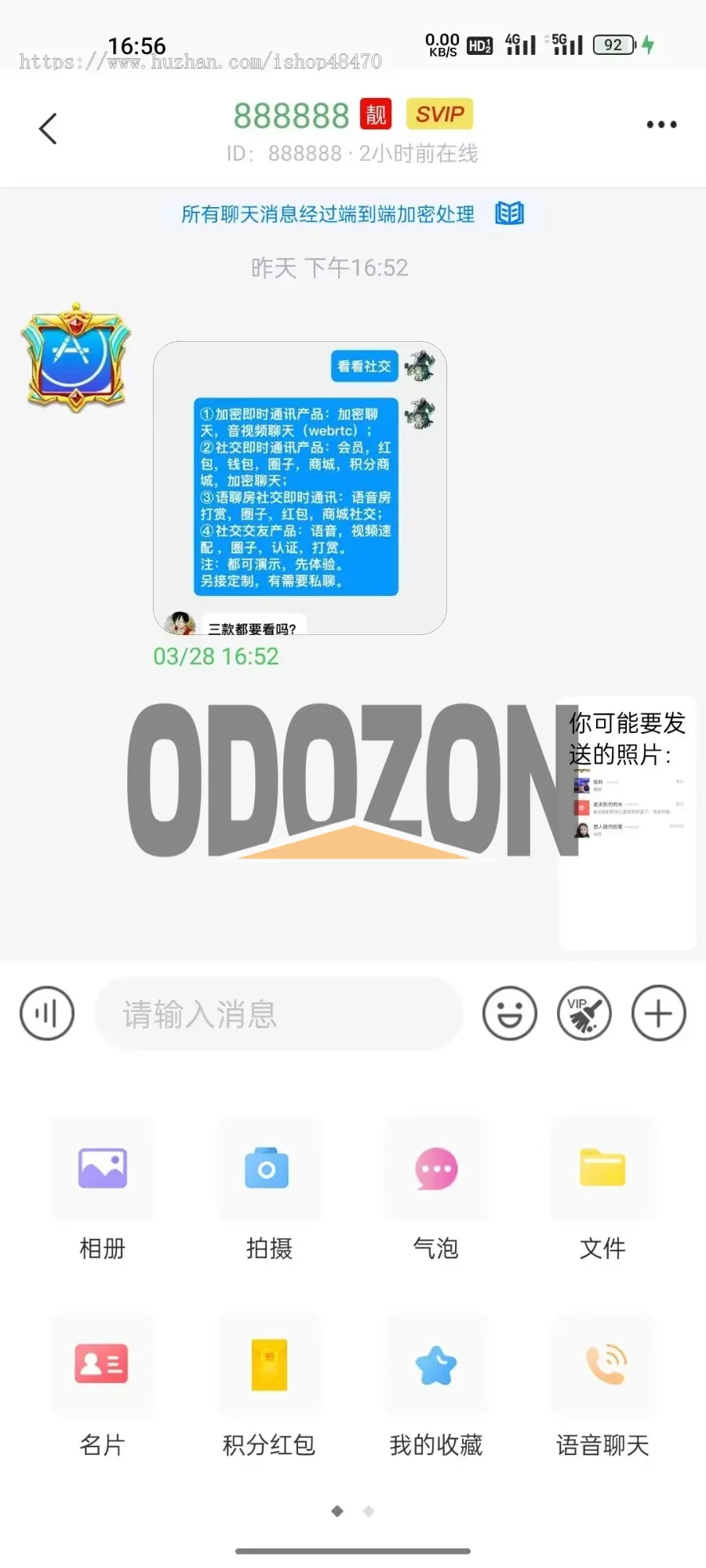
Task: Tap the VIP broom clear icon
Action: 584,1013
